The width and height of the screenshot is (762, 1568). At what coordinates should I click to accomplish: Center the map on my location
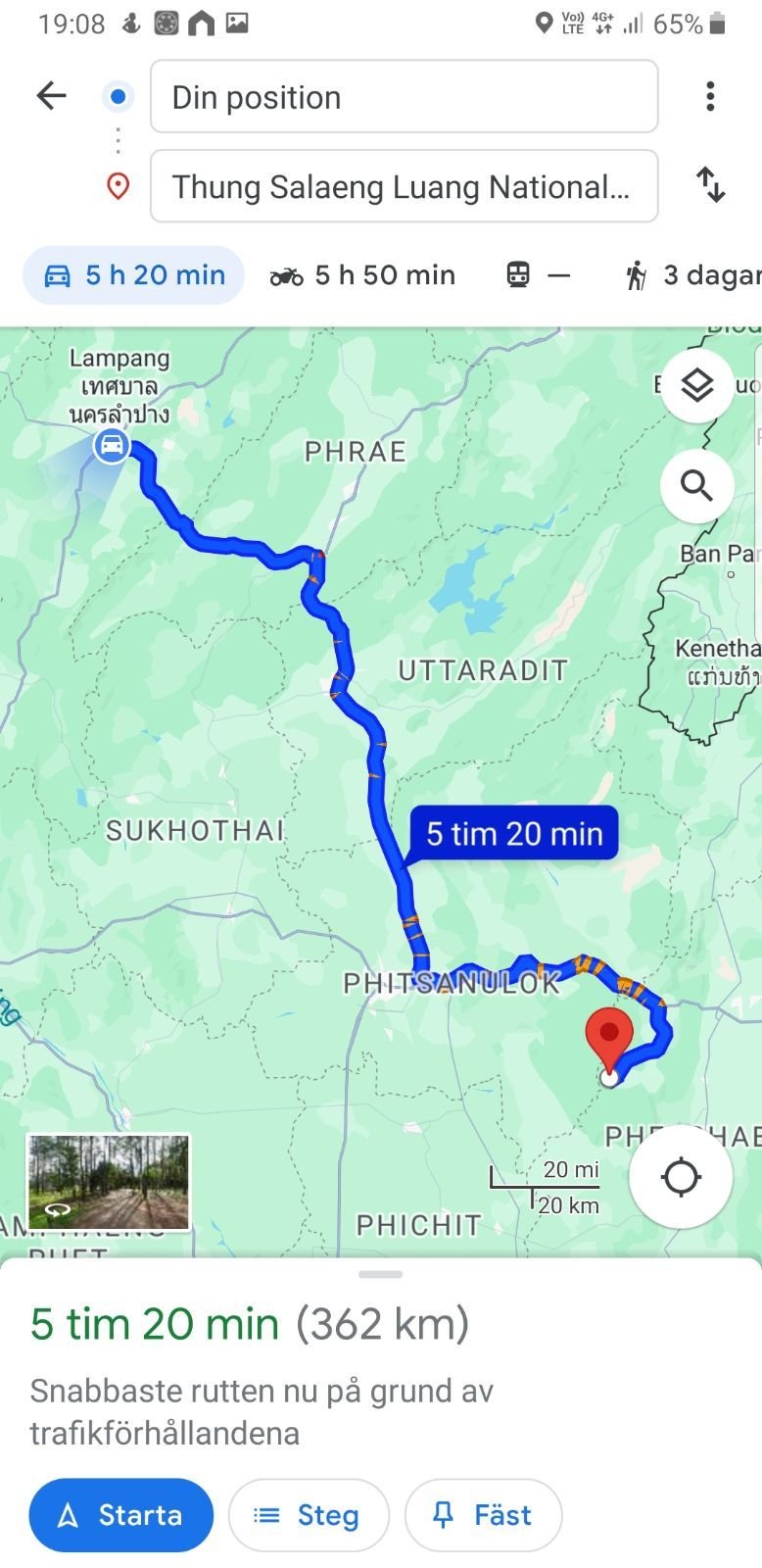[x=681, y=1177]
